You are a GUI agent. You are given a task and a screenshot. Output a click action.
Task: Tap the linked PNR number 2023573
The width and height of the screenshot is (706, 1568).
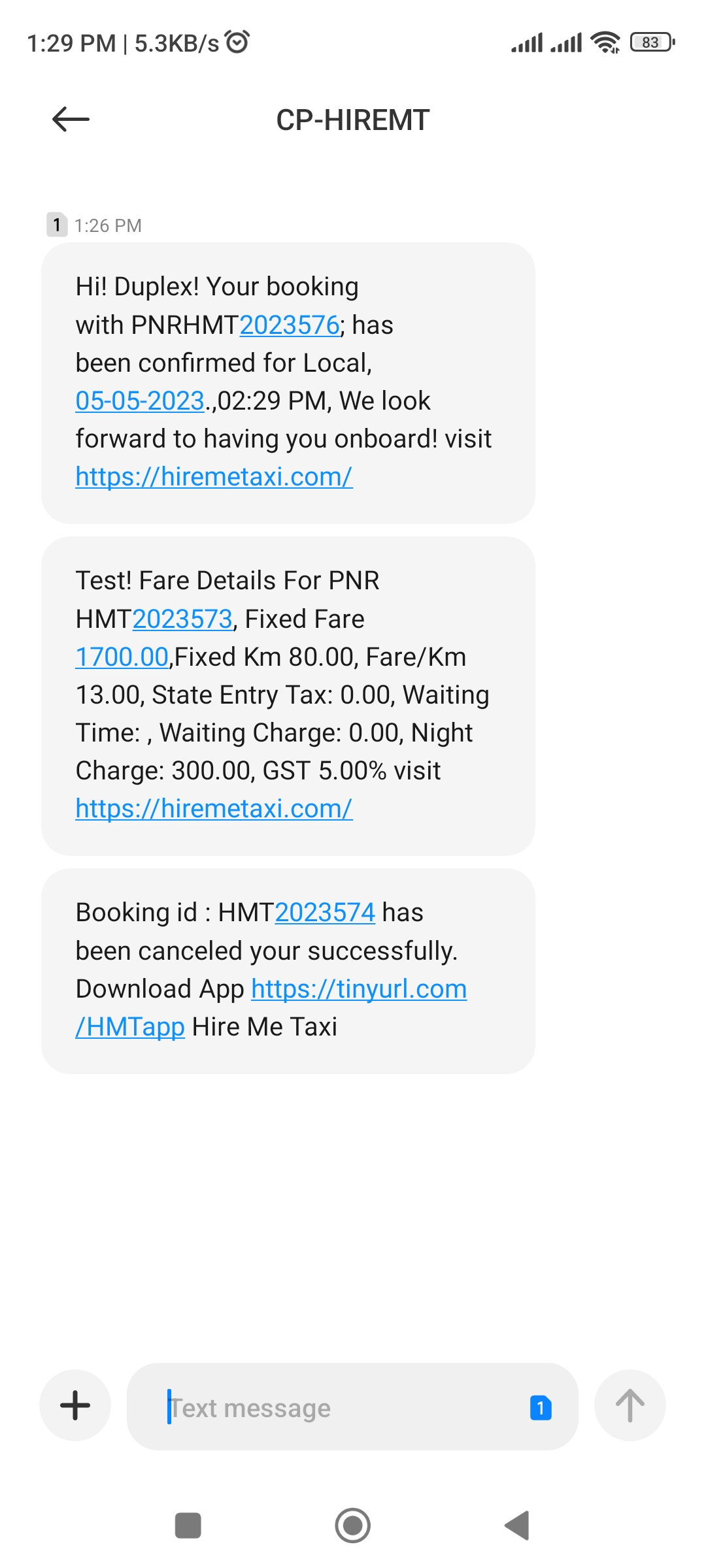click(x=182, y=619)
